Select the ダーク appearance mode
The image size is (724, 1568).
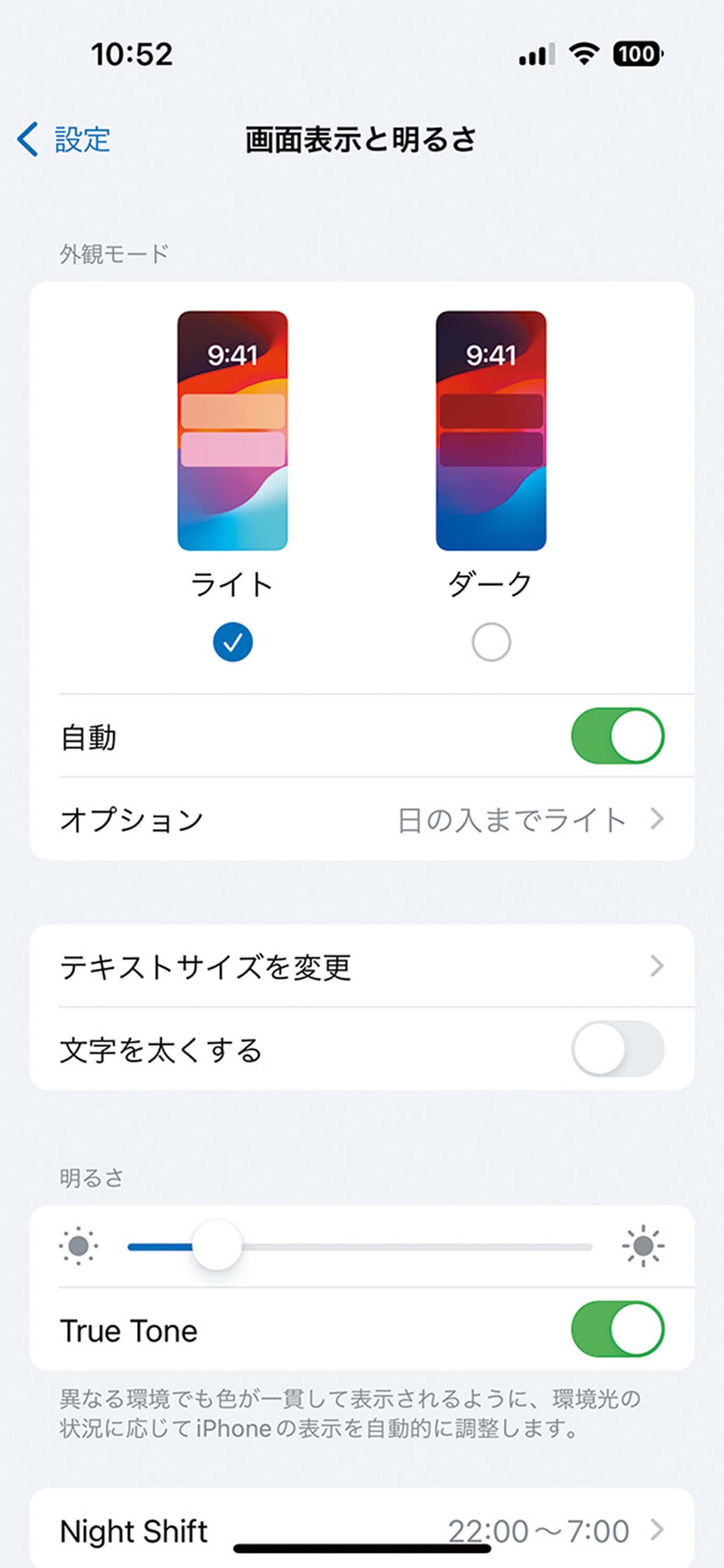point(491,642)
